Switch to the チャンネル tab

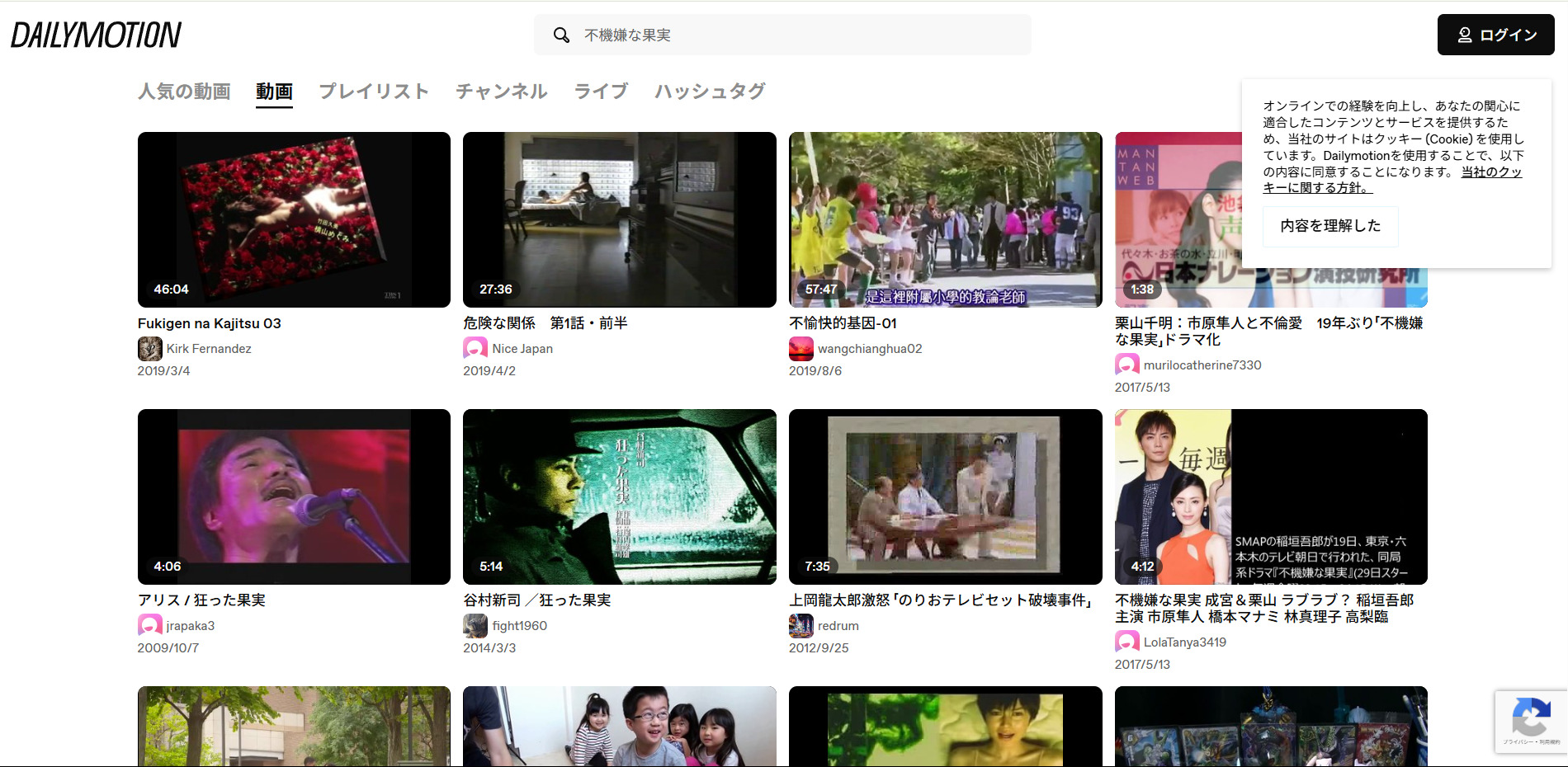pos(502,92)
